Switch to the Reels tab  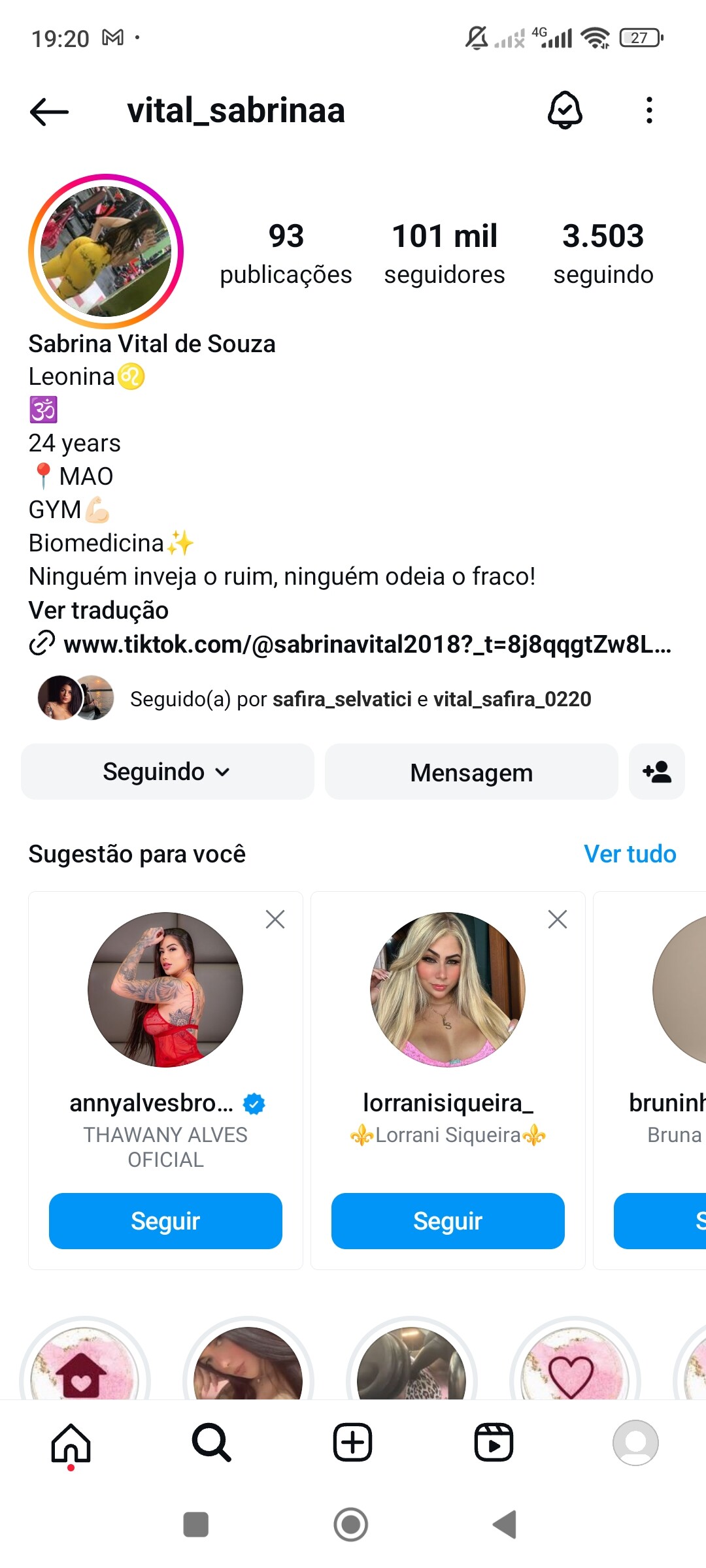[x=494, y=1443]
